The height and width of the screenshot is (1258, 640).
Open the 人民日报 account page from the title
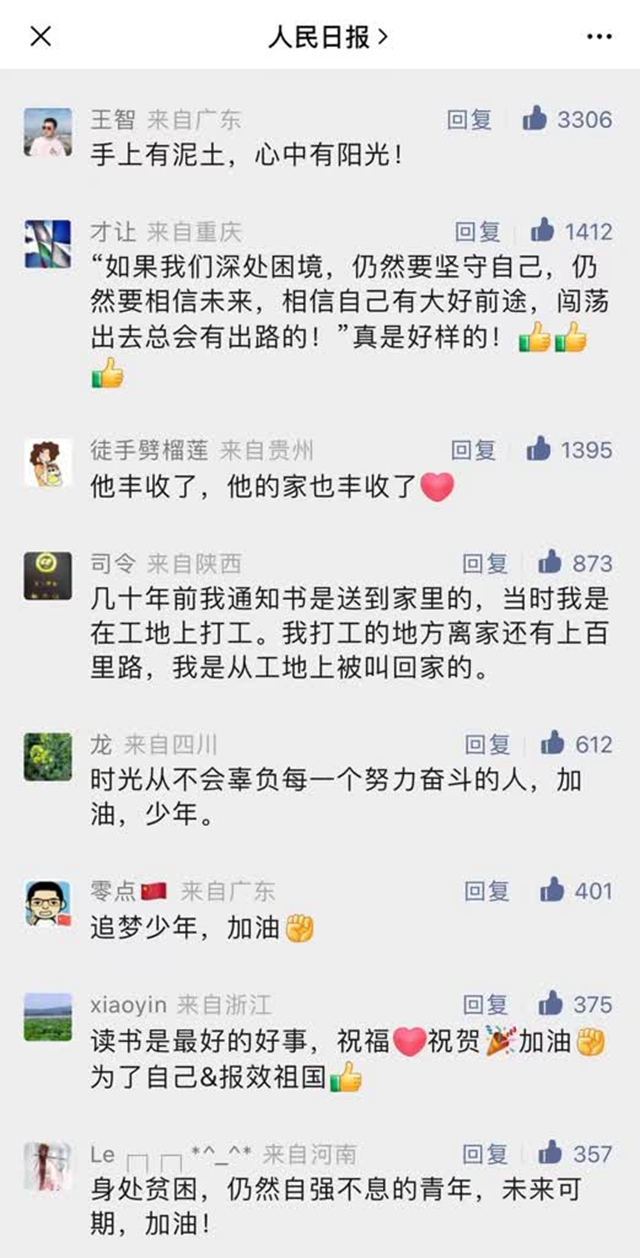tap(327, 37)
